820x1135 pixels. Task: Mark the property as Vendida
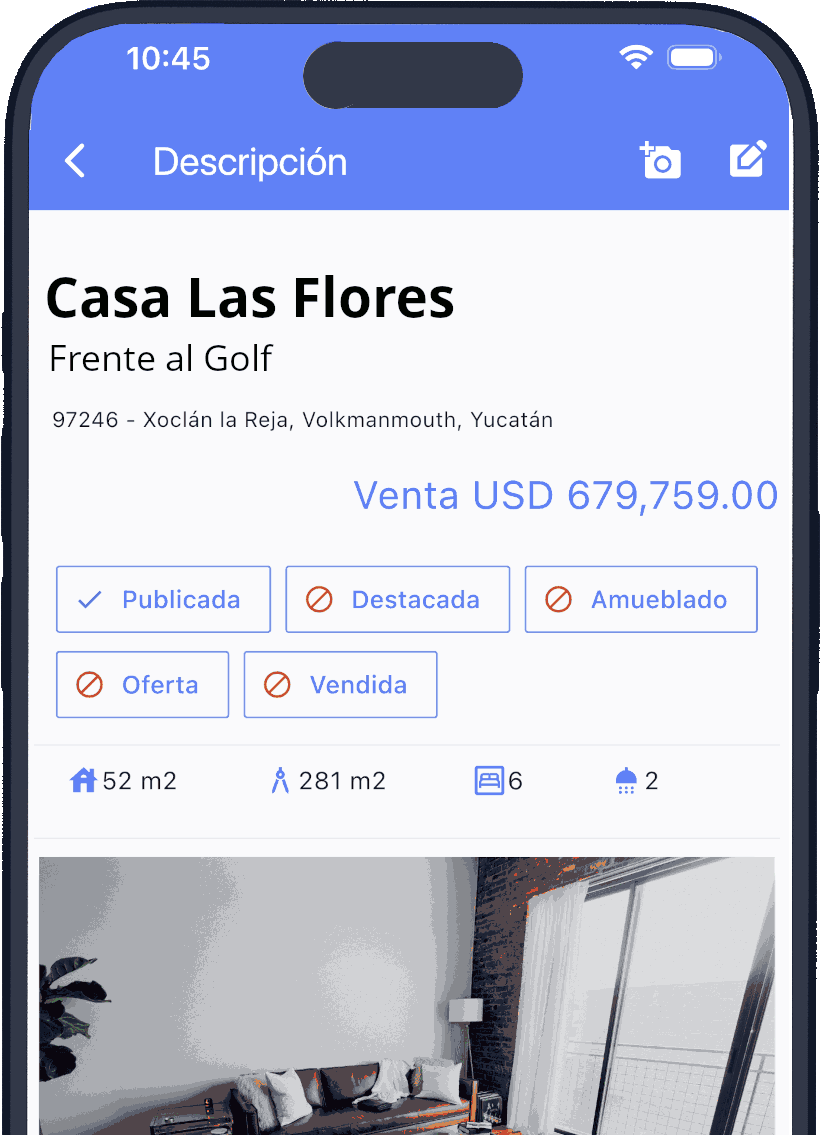(340, 685)
